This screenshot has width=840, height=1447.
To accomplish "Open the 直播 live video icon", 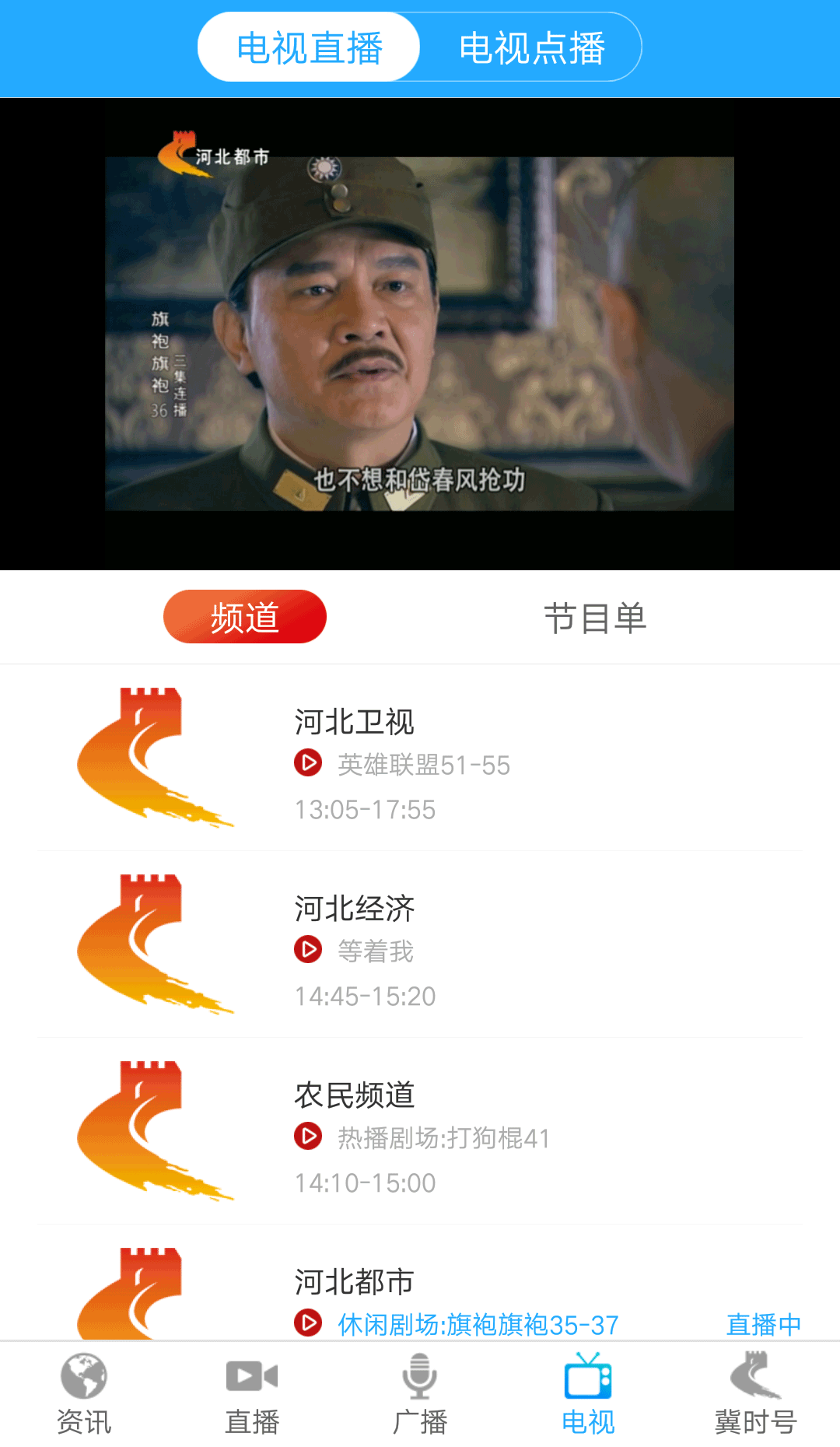I will coord(250,1393).
